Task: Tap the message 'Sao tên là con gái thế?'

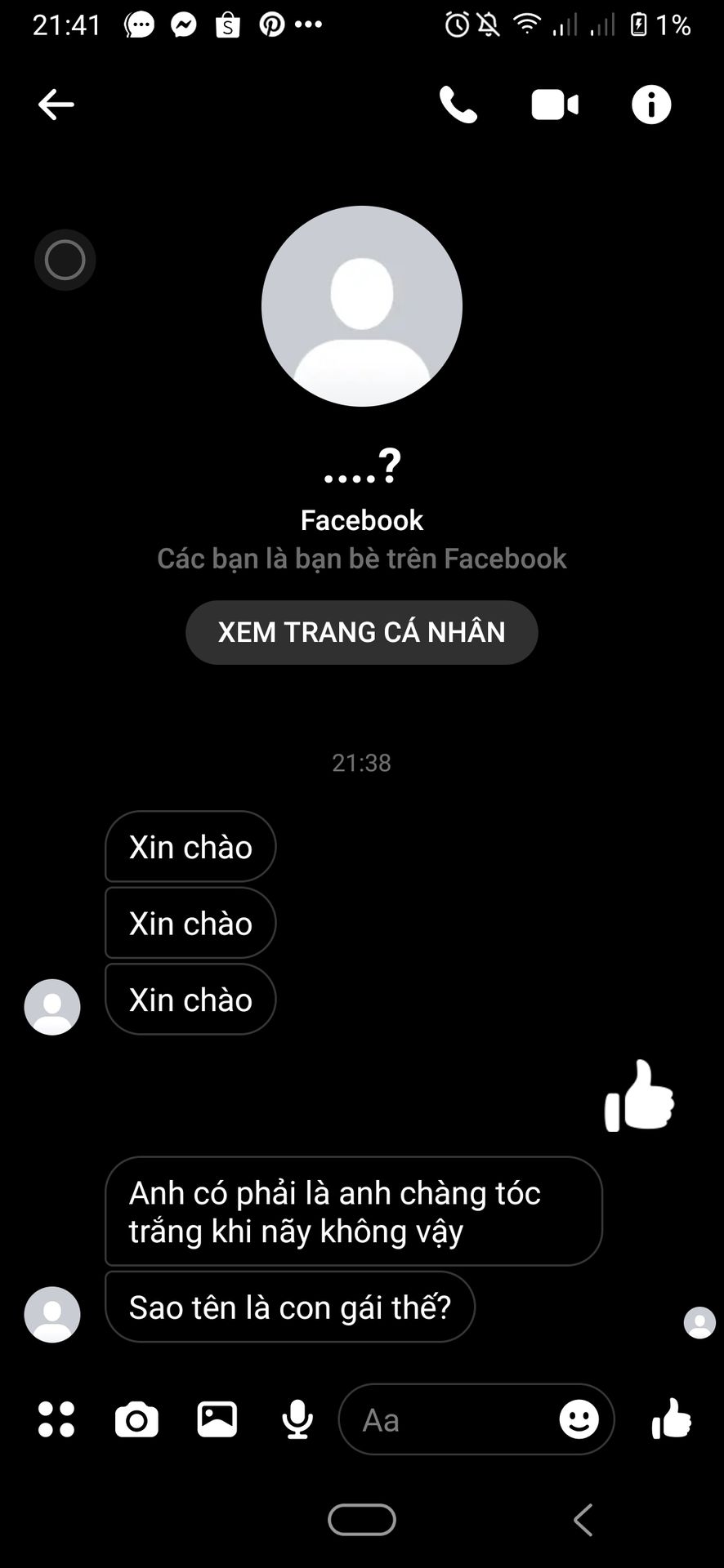Action: (x=290, y=1307)
